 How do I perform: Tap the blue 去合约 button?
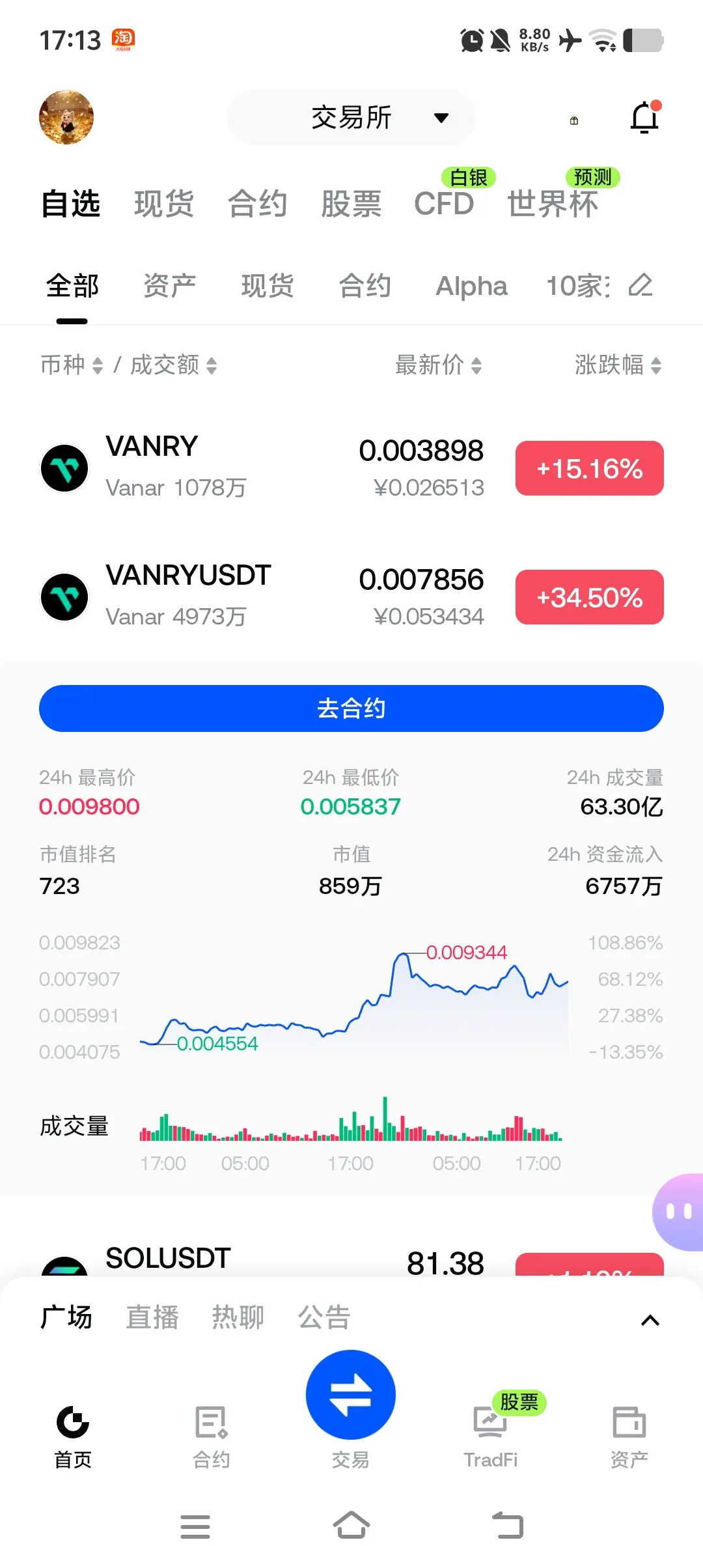pyautogui.click(x=351, y=708)
